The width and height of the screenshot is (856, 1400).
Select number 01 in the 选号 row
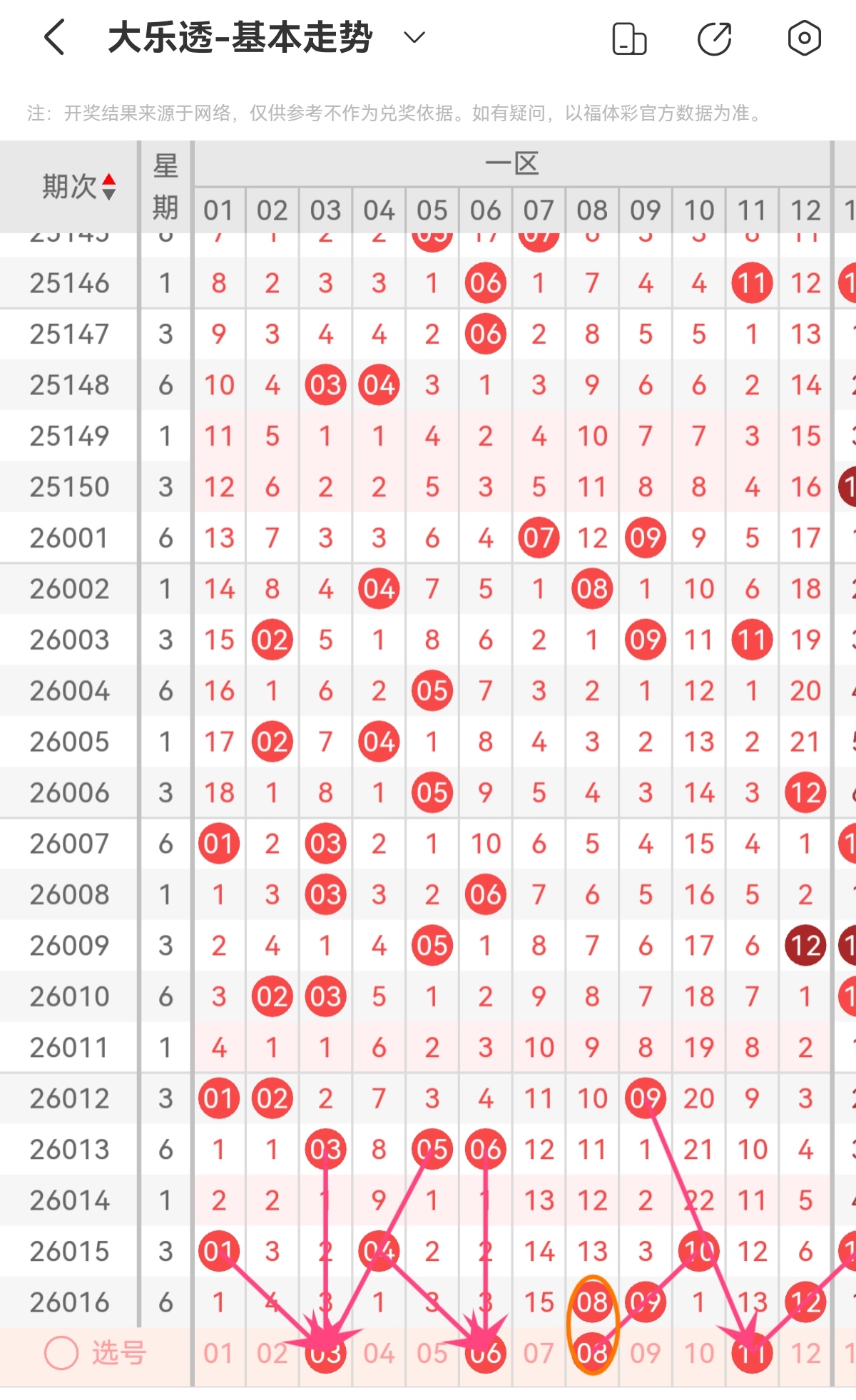(219, 1353)
